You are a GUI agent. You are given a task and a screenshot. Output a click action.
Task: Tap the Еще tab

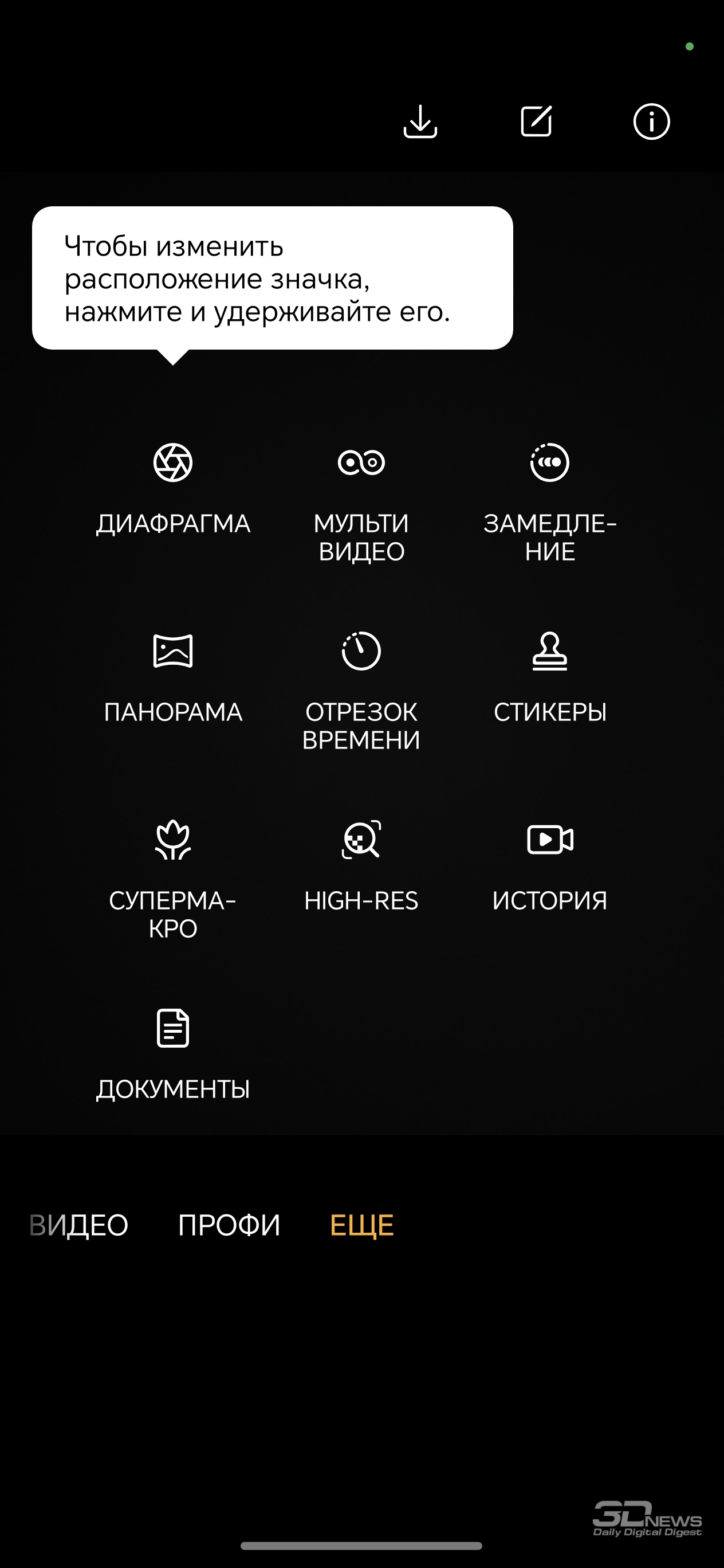(x=362, y=1225)
